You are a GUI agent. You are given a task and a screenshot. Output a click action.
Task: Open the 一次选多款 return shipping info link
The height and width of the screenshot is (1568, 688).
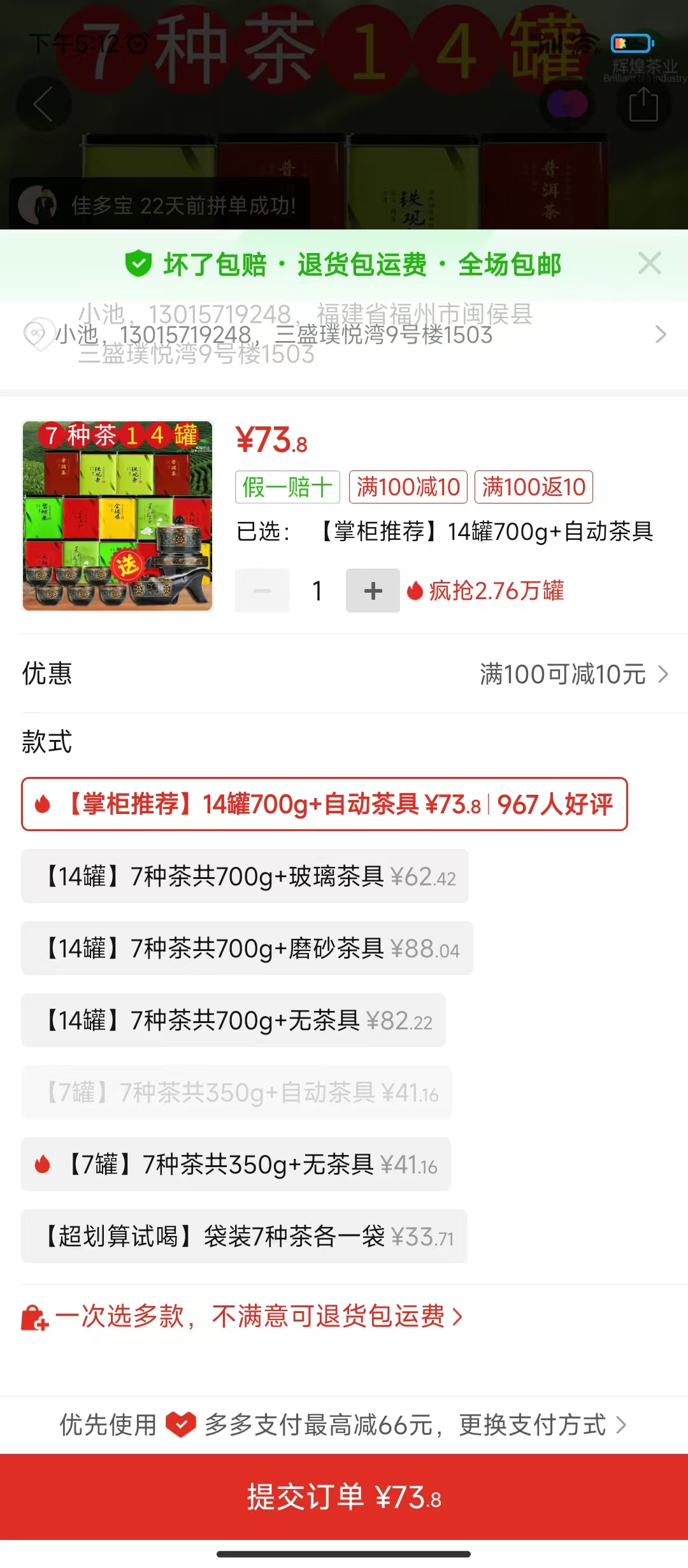[x=242, y=1316]
